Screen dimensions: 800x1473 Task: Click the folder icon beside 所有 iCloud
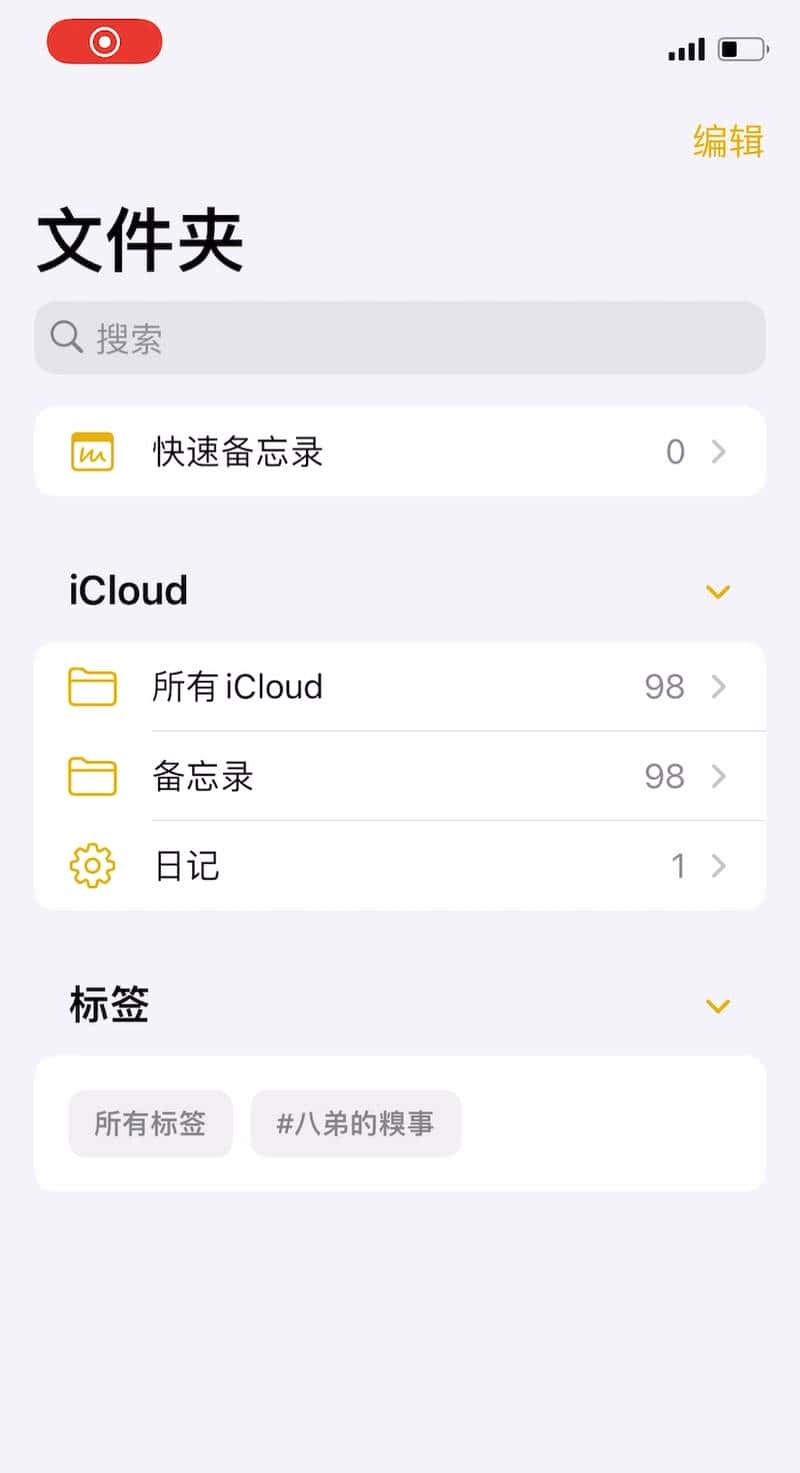pos(91,687)
